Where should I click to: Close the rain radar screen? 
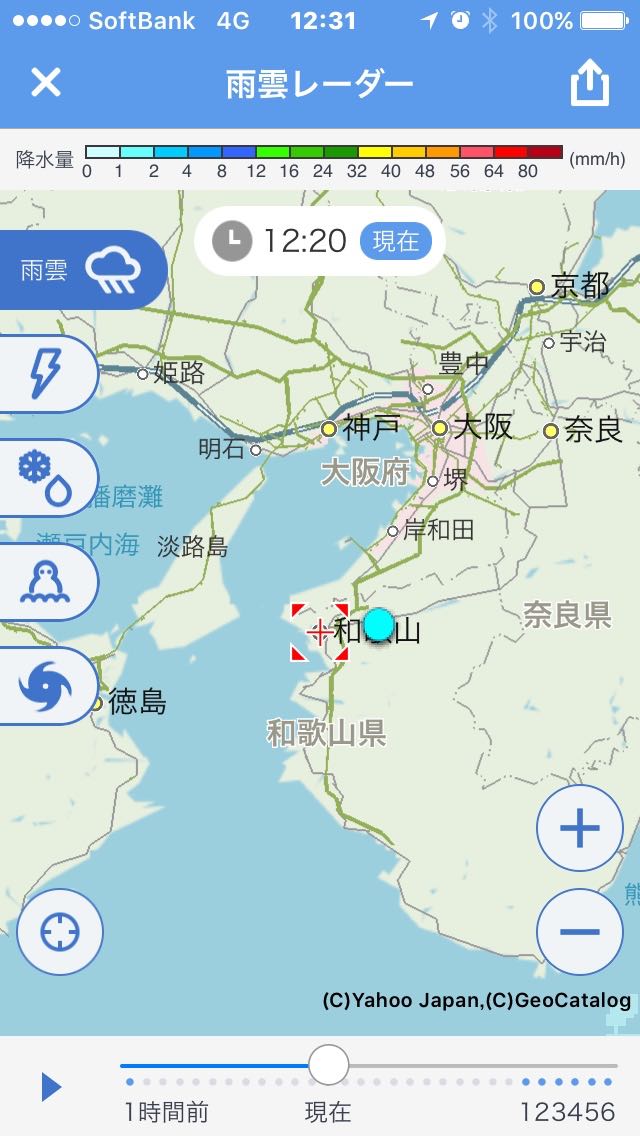pyautogui.click(x=46, y=83)
